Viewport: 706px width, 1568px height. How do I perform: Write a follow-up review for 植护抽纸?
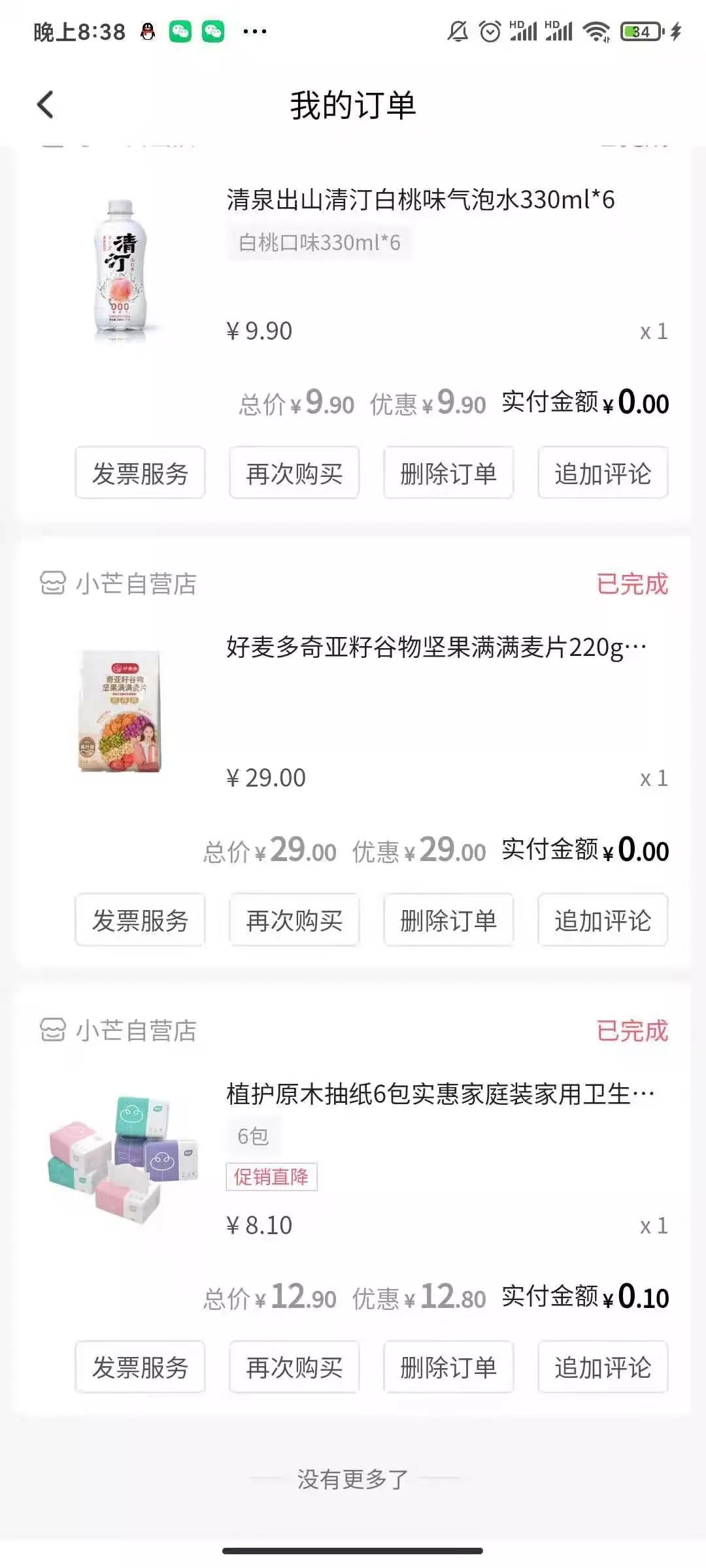point(603,1367)
